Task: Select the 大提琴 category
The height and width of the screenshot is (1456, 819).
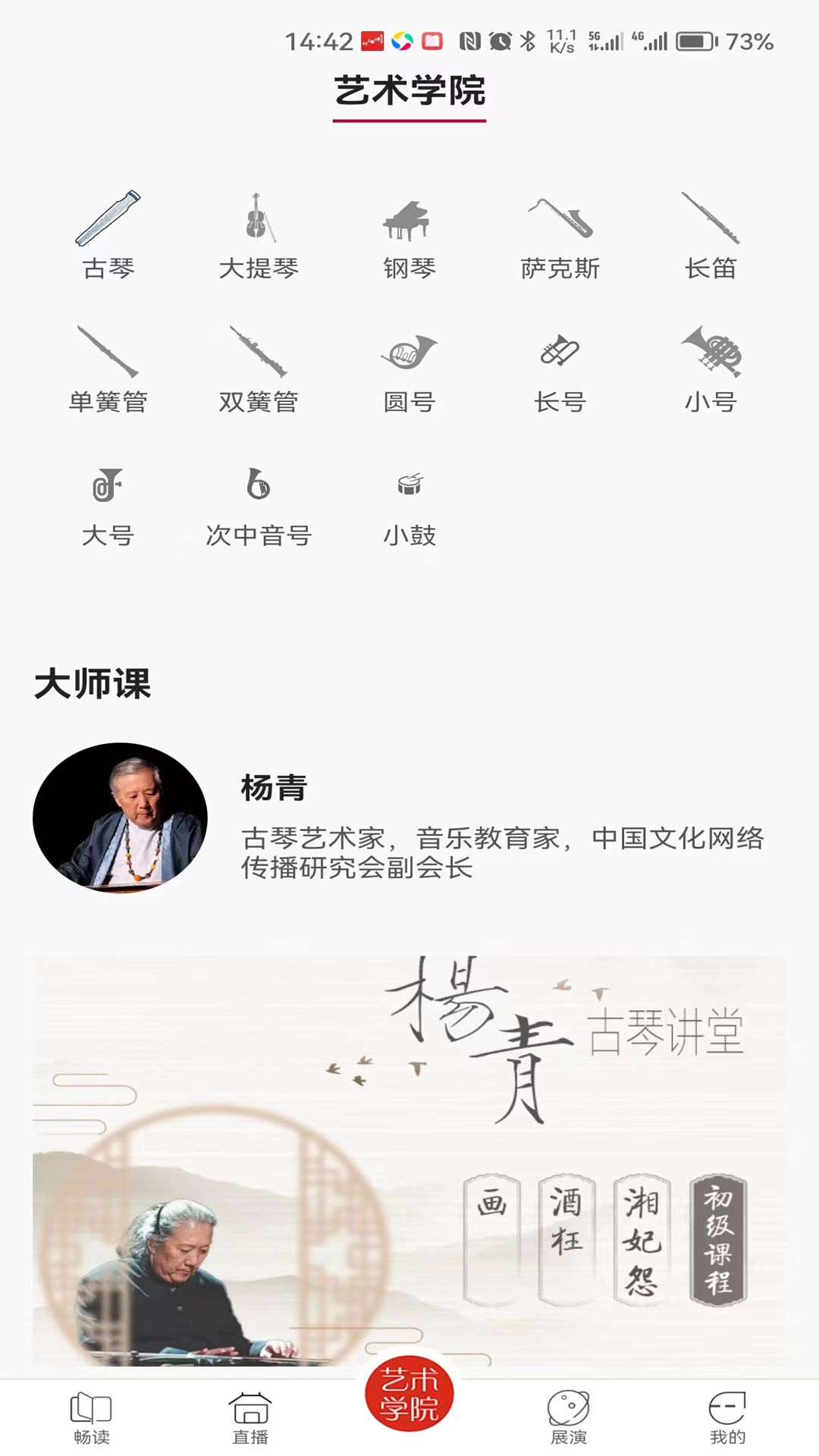Action: (258, 236)
